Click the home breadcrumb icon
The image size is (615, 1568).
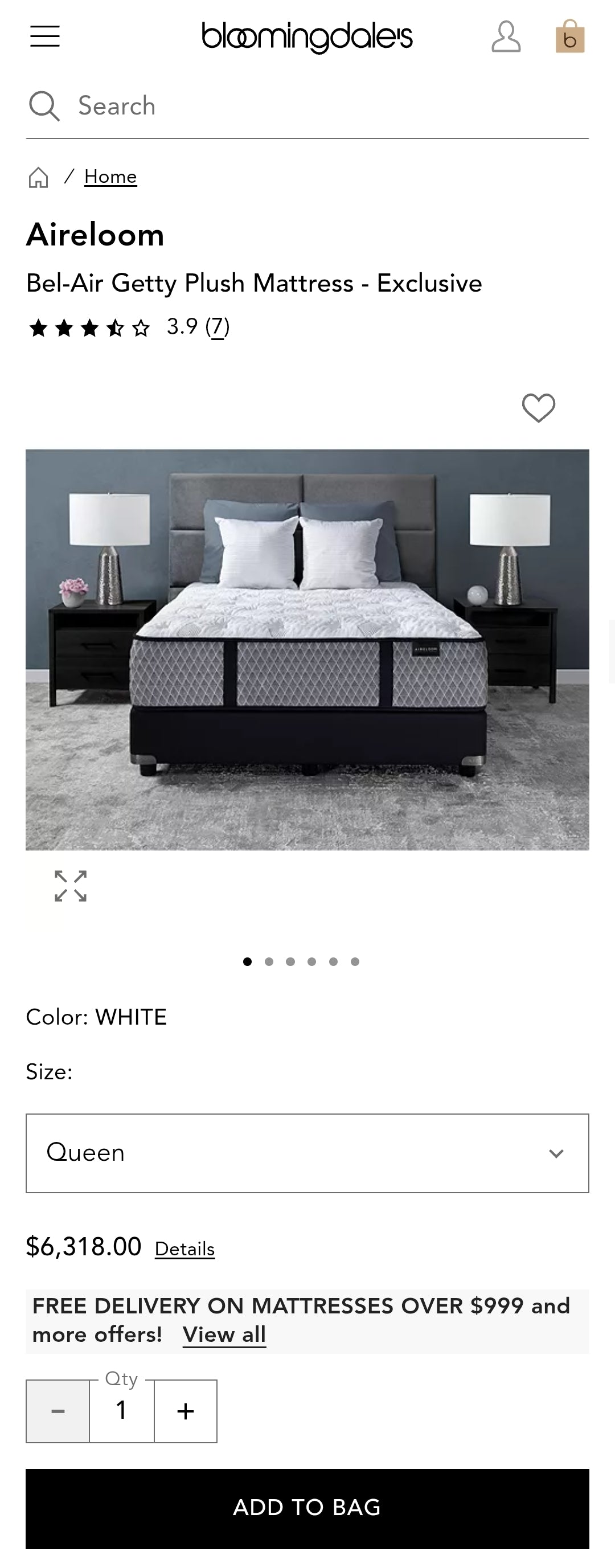pos(39,177)
